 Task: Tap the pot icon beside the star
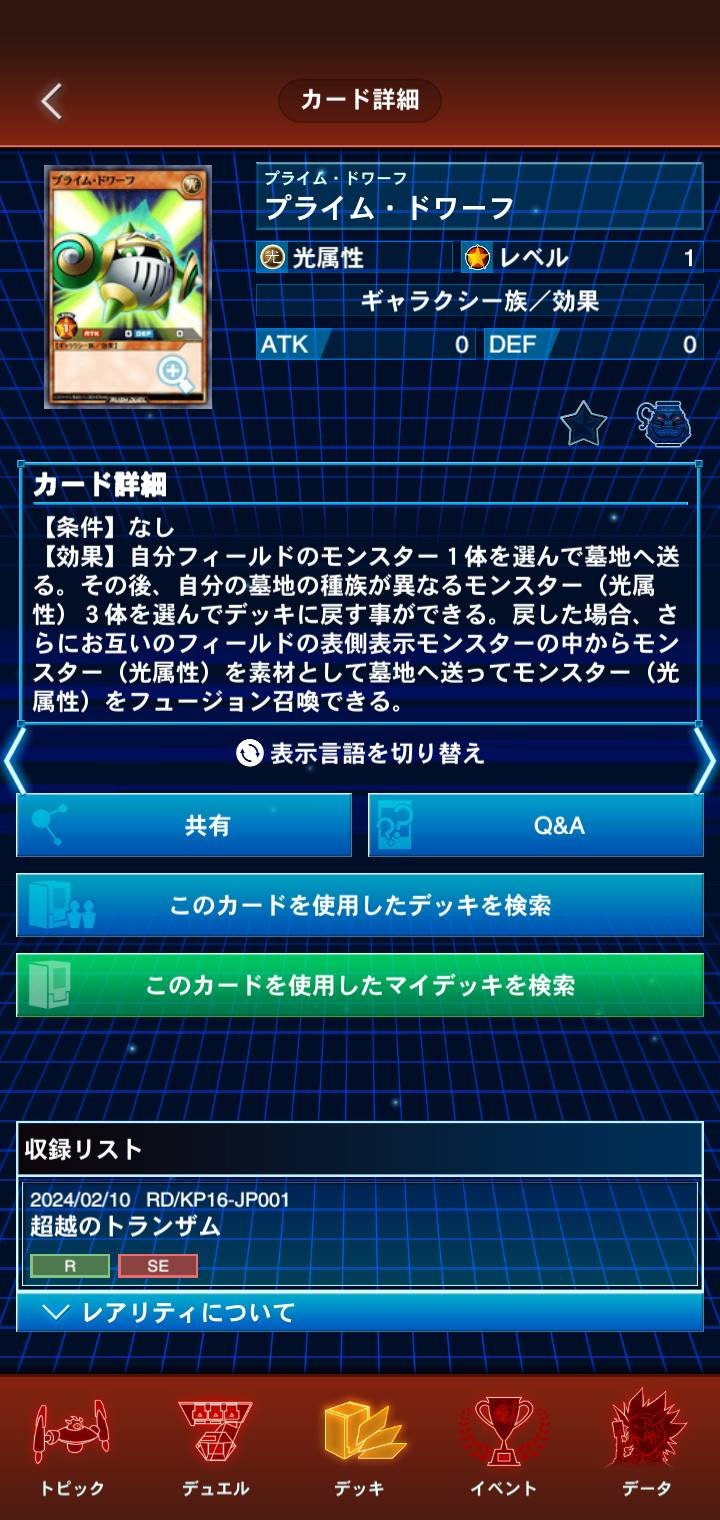[665, 423]
